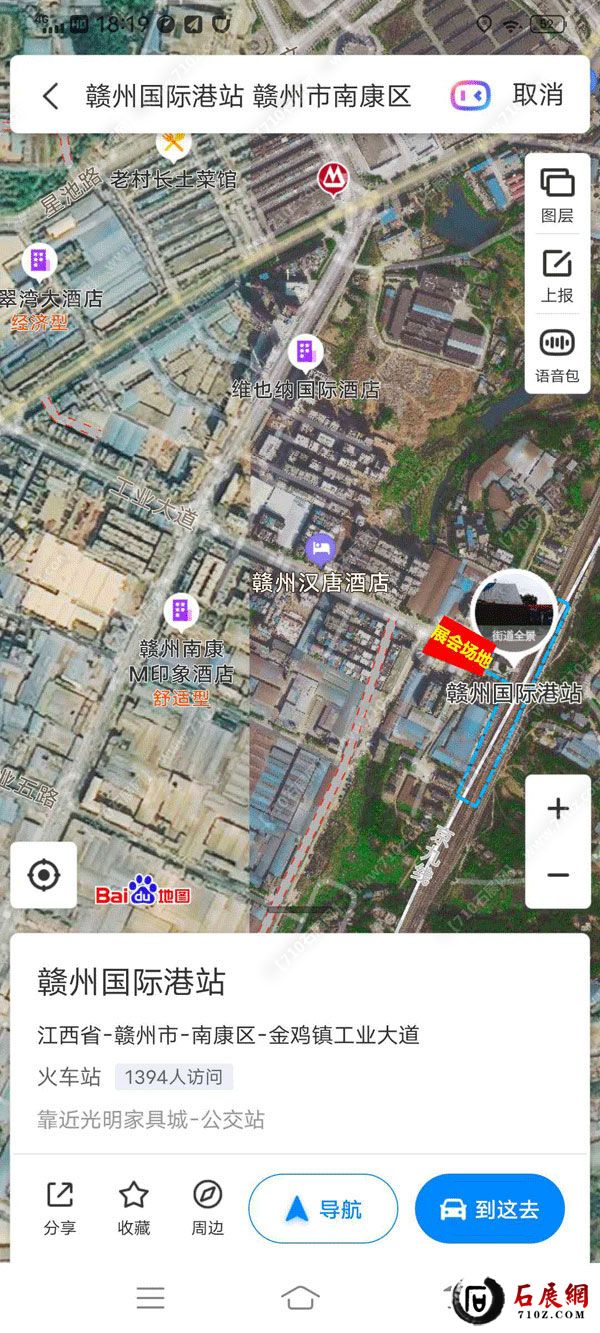Tap 取消 to cancel the search

[x=538, y=95]
